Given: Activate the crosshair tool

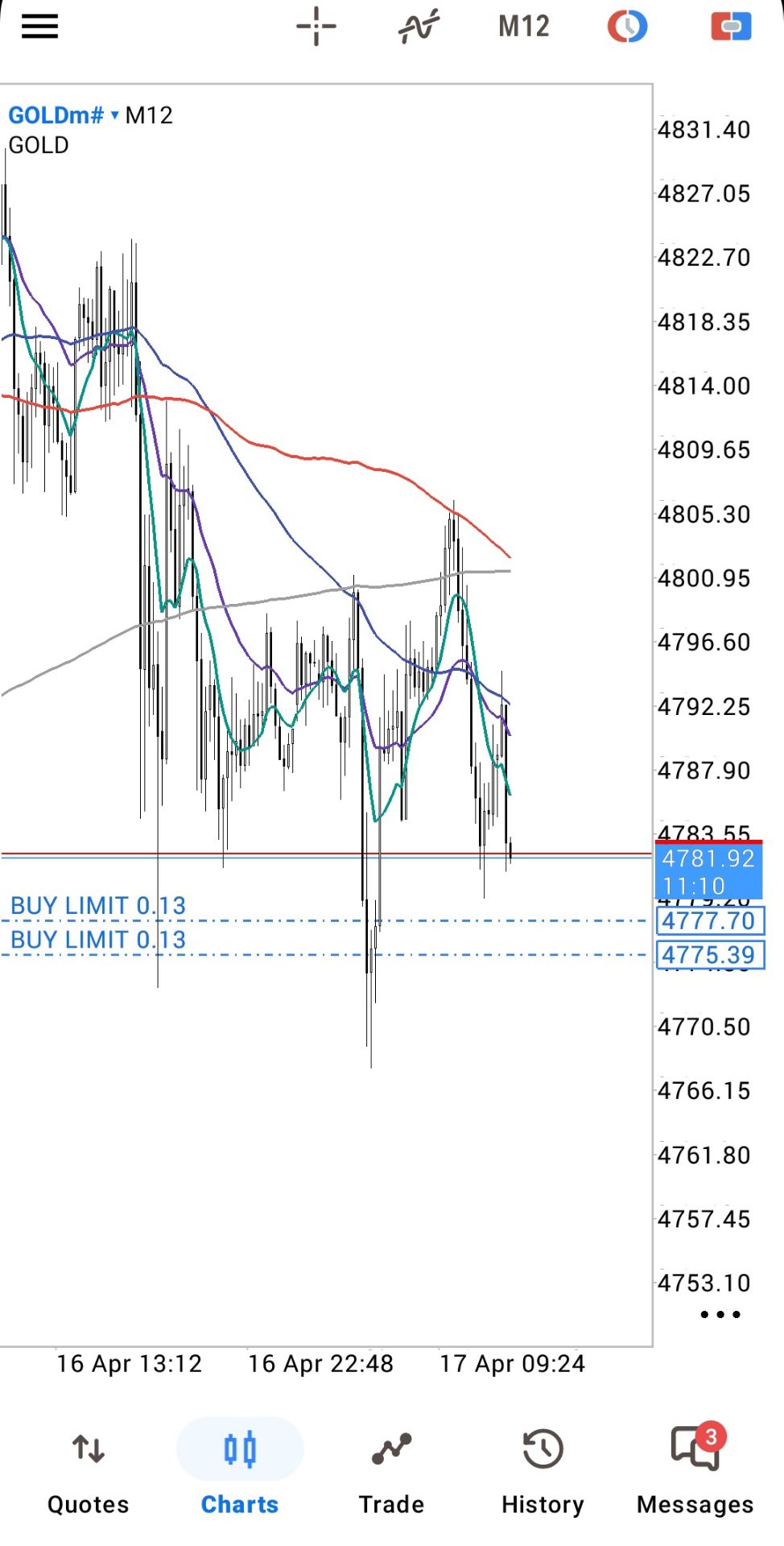Looking at the screenshot, I should point(316,27).
